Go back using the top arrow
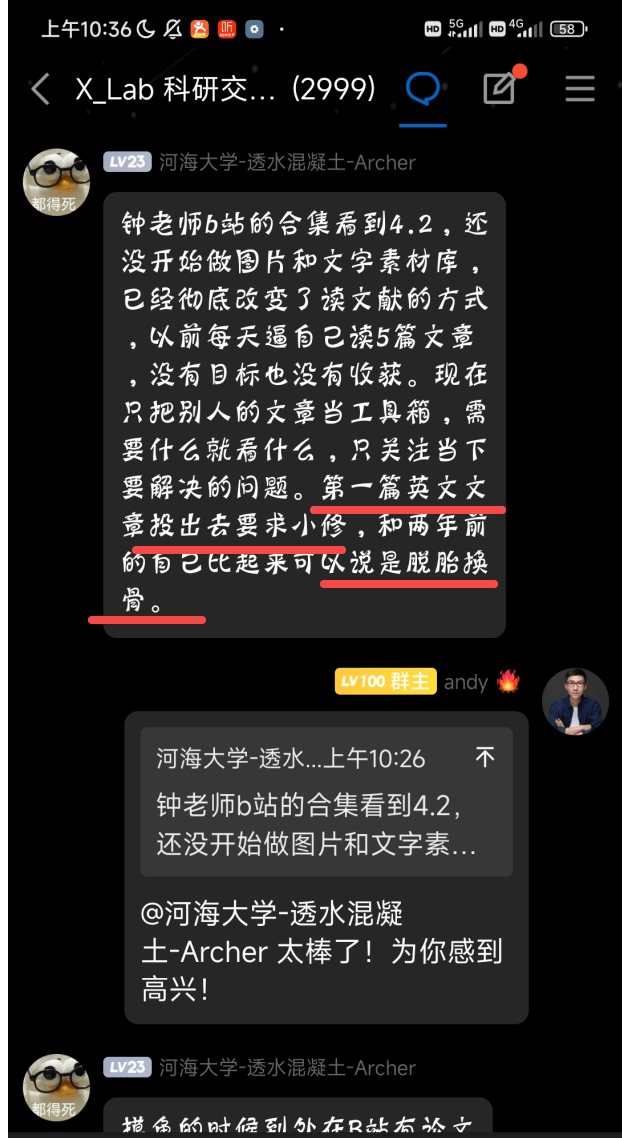This screenshot has width=622, height=1138. coord(41,89)
